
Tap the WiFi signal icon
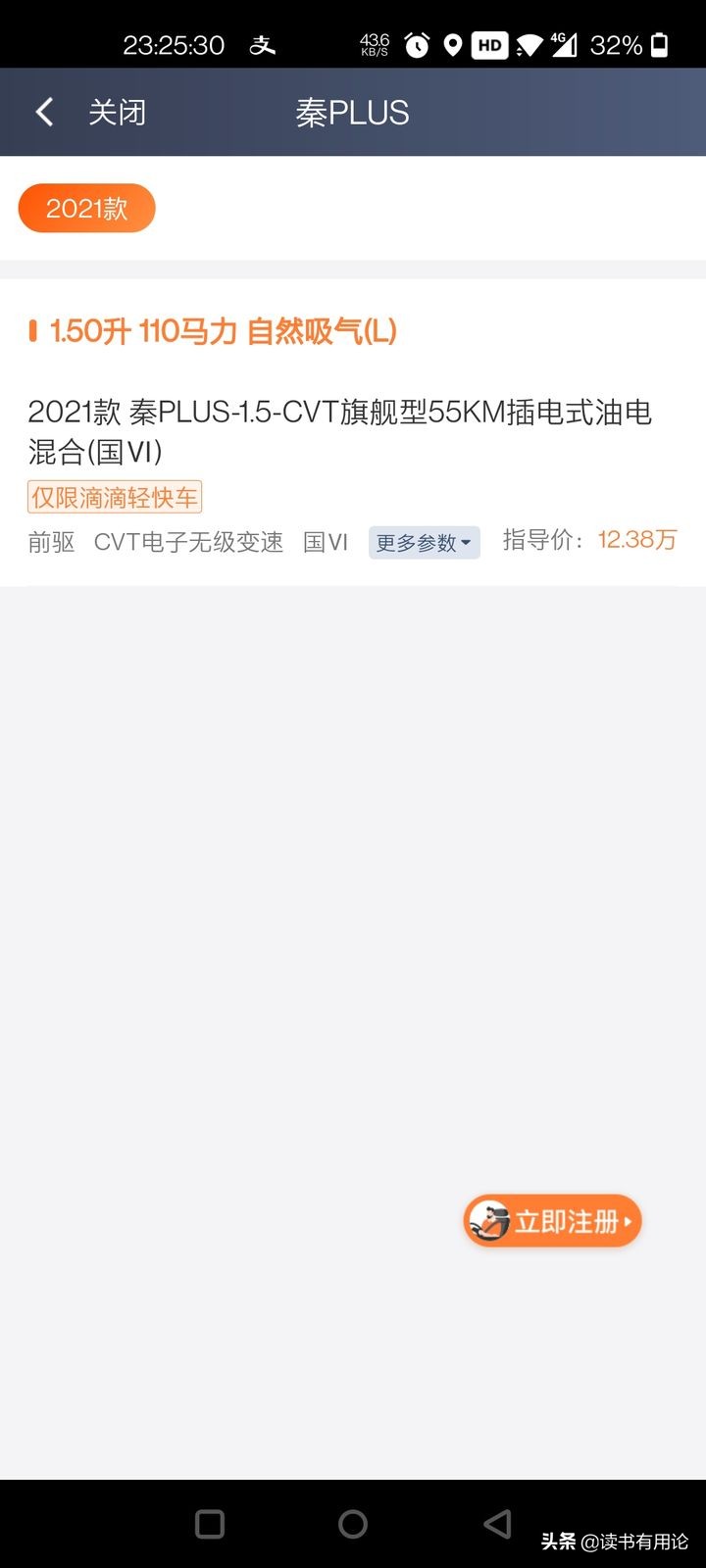529,44
